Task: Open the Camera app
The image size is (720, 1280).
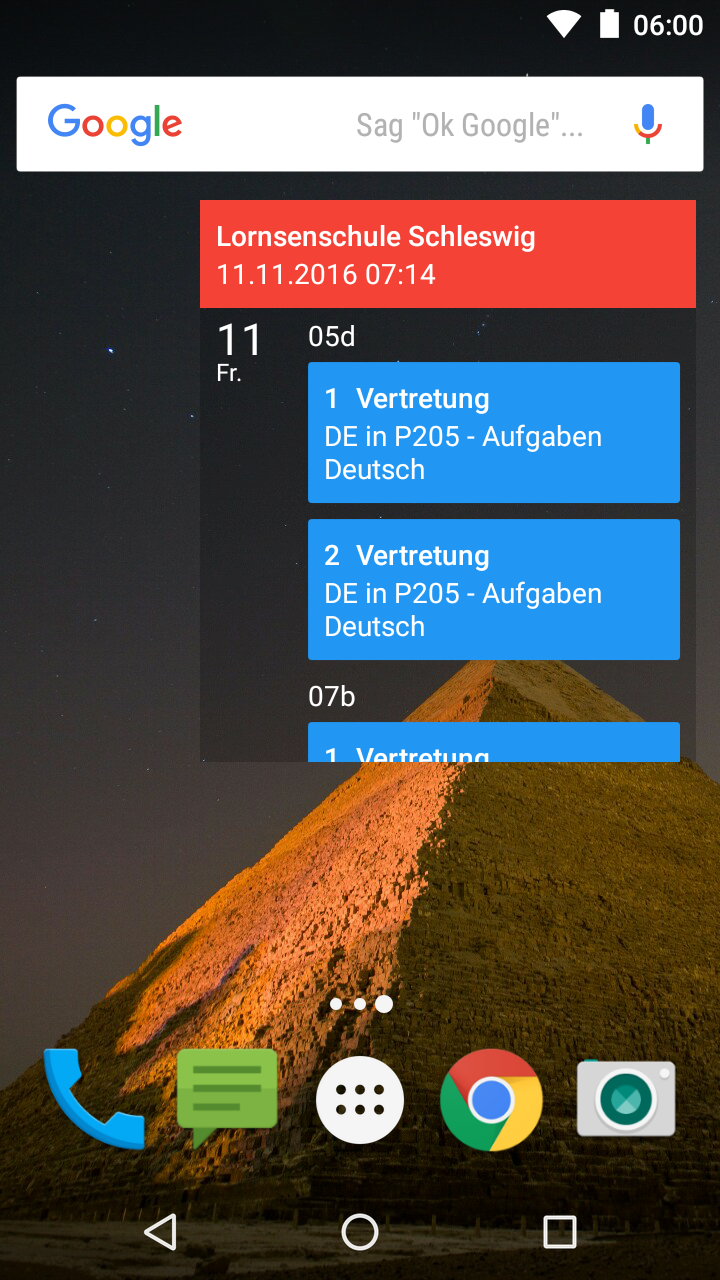Action: [x=626, y=1099]
